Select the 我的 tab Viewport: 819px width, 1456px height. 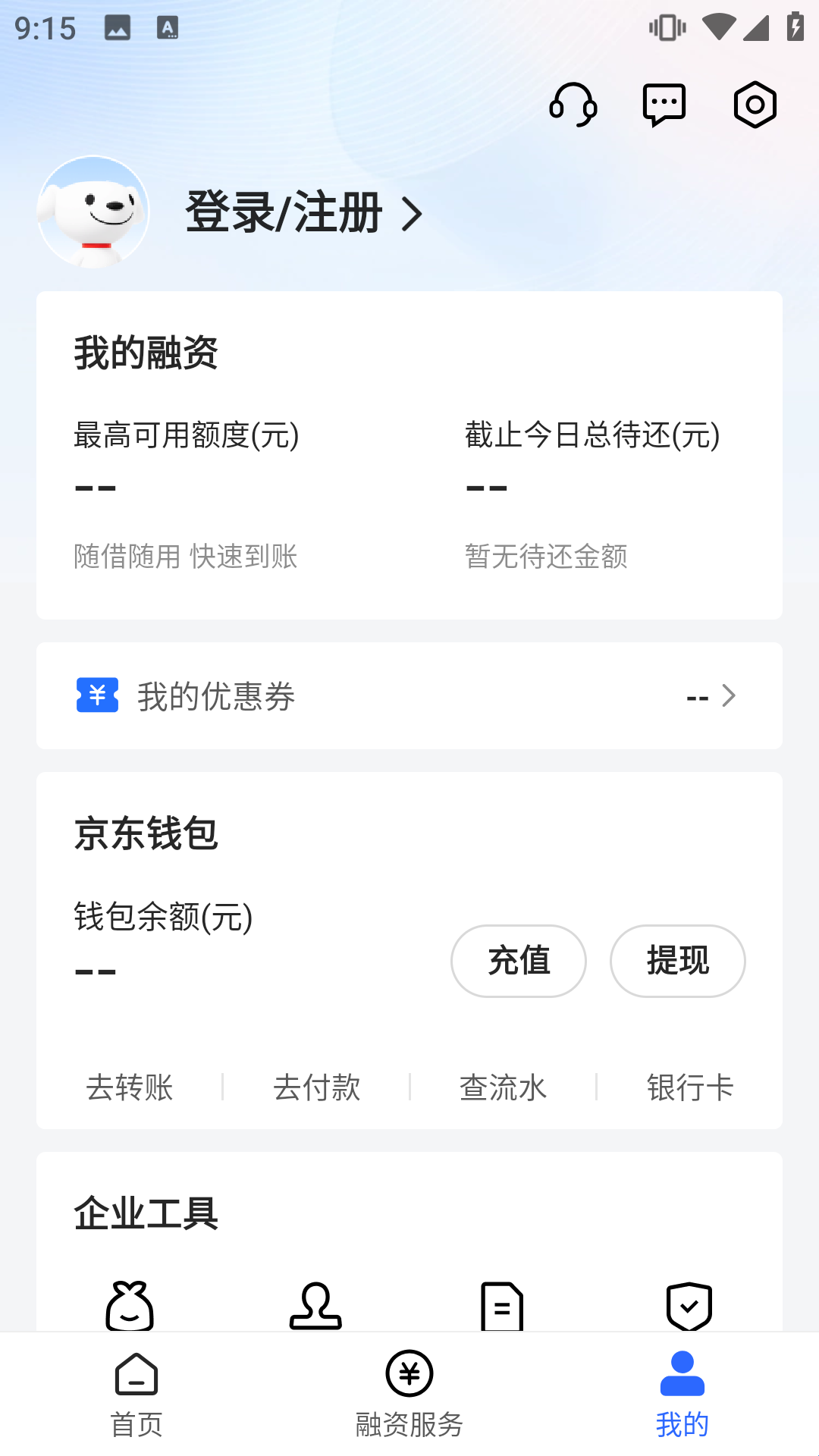click(682, 1394)
